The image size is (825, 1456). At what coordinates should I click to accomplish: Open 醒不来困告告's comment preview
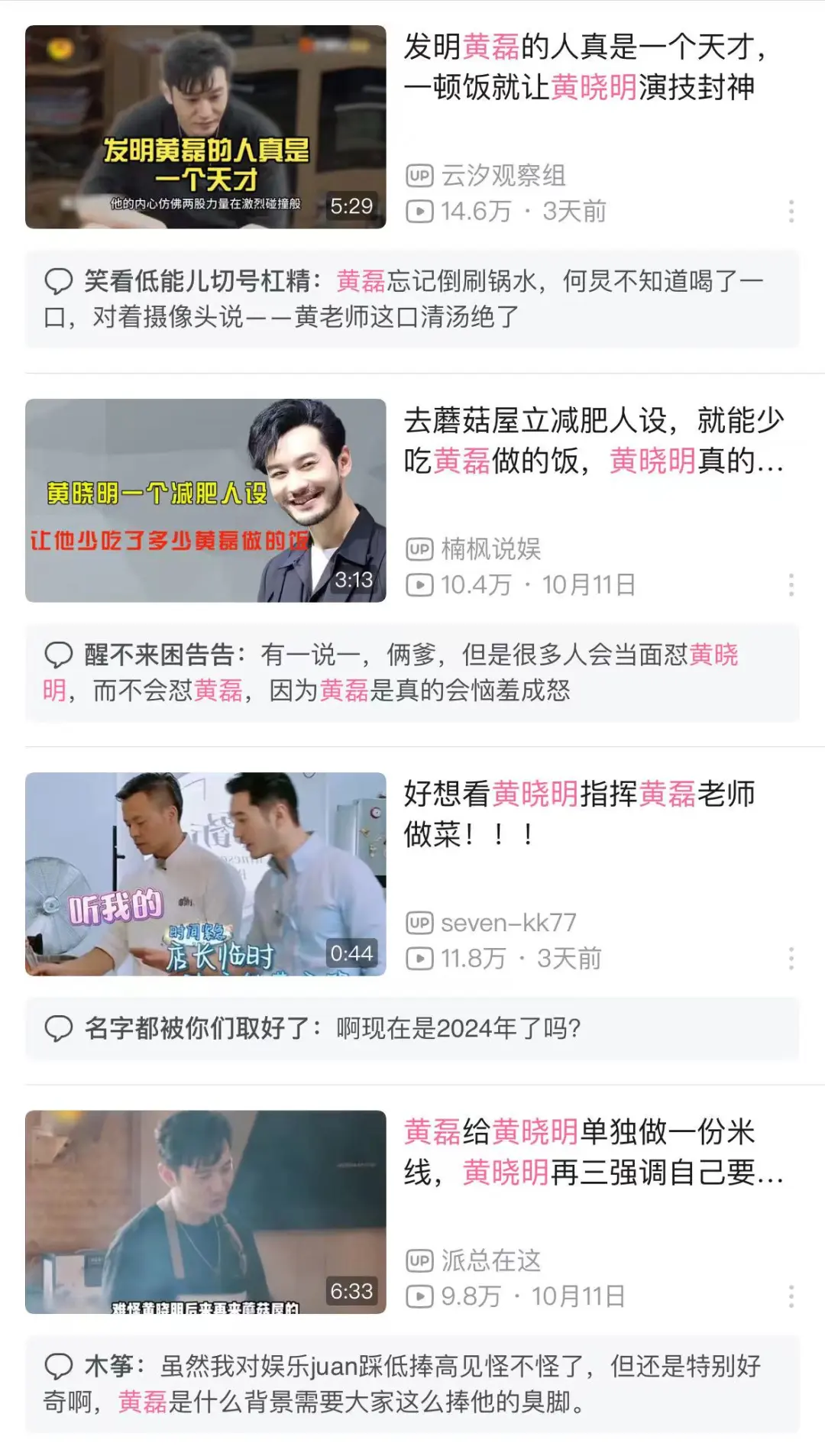click(x=412, y=672)
